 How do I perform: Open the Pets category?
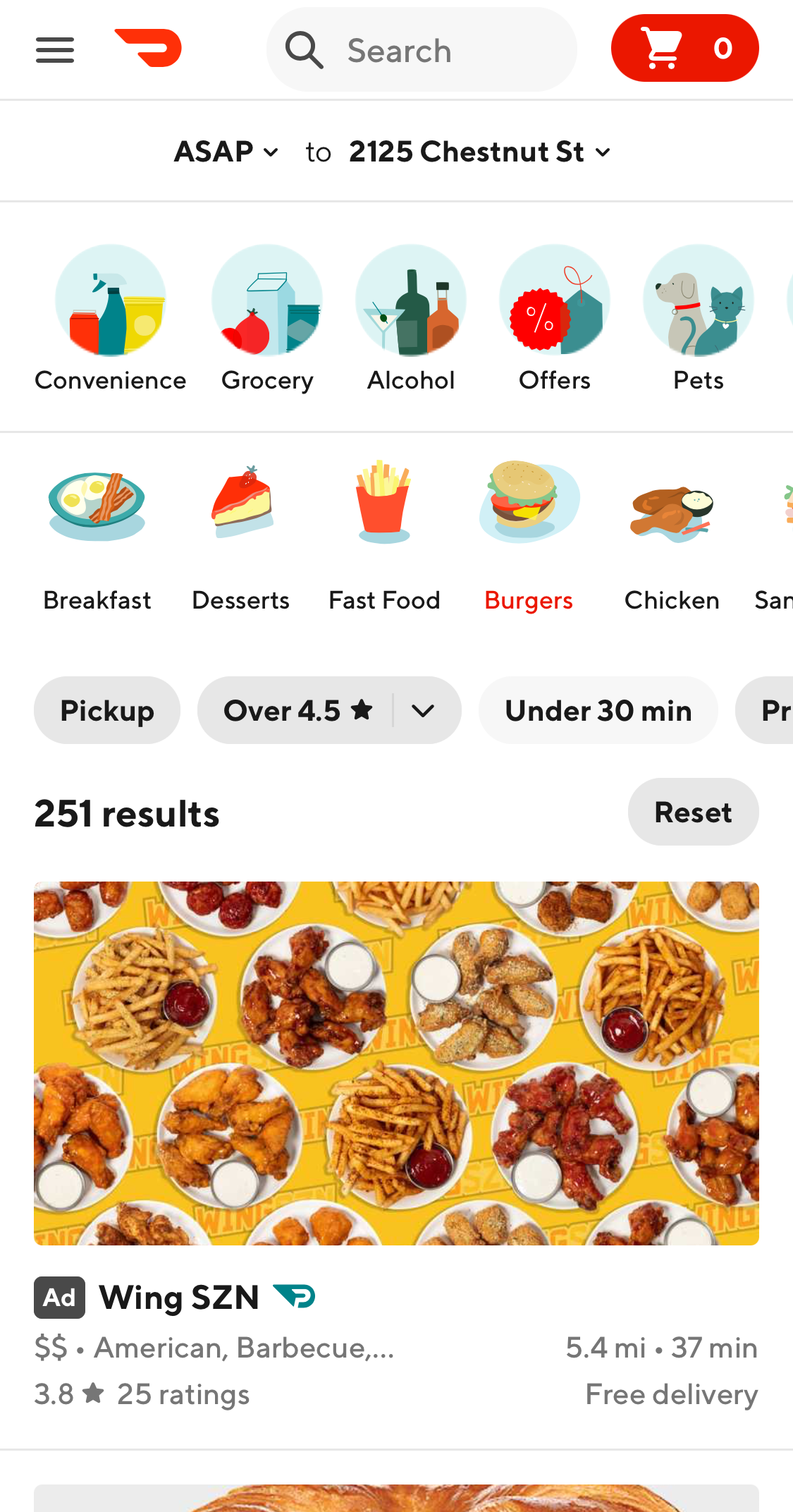(699, 319)
